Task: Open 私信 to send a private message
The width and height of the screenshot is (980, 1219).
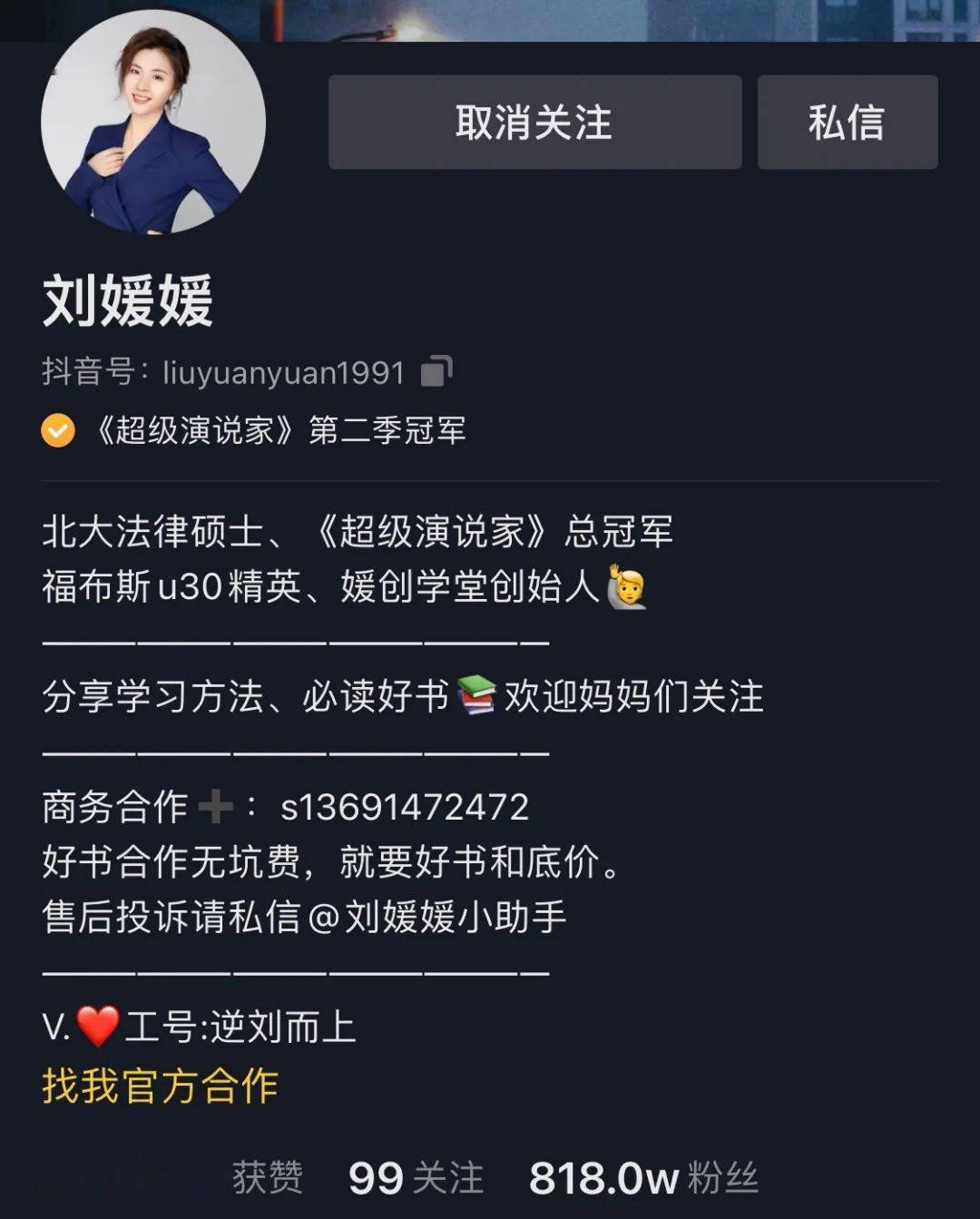Action: pyautogui.click(x=847, y=123)
